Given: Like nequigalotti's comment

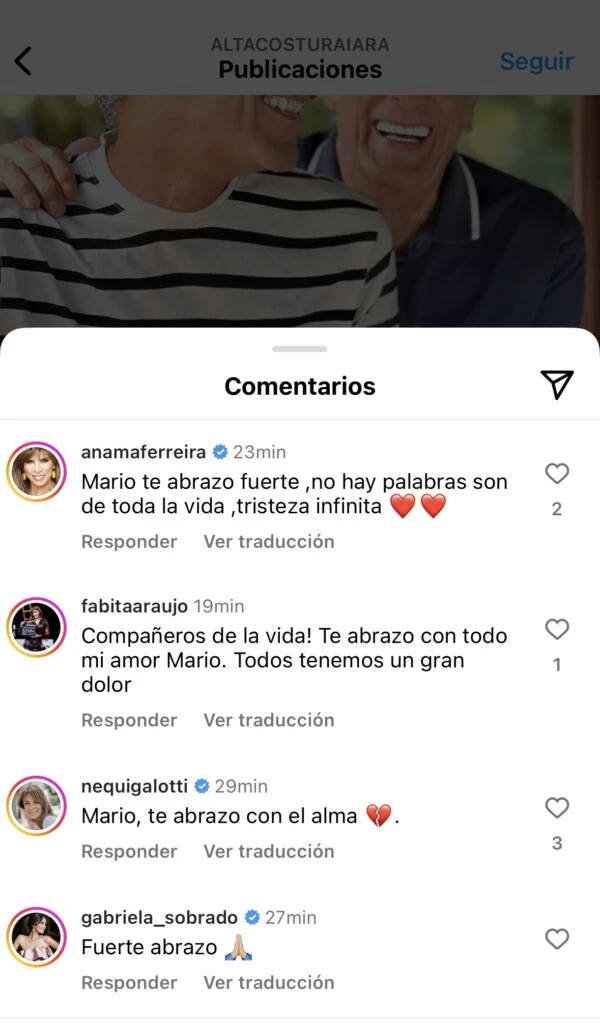Looking at the screenshot, I should pyautogui.click(x=557, y=808).
